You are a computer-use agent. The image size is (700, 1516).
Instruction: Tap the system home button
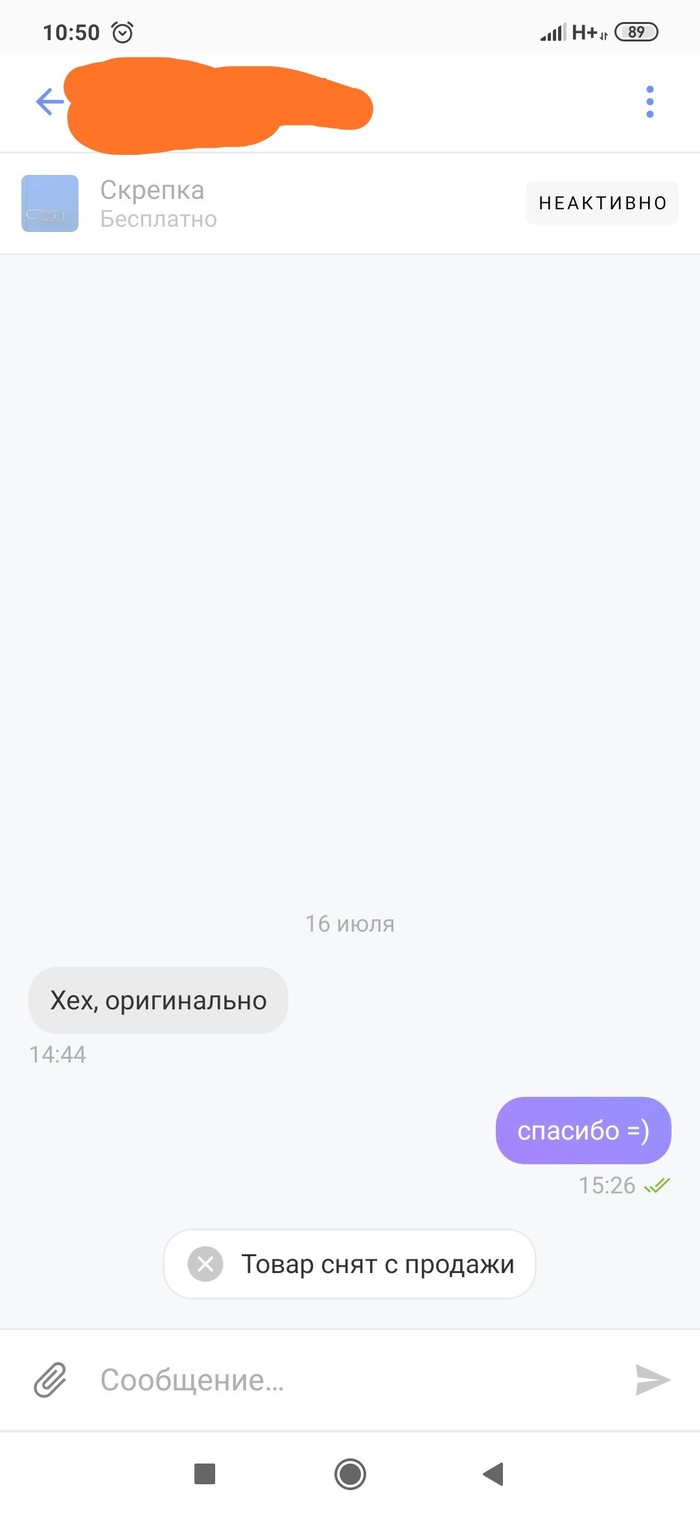[350, 1473]
